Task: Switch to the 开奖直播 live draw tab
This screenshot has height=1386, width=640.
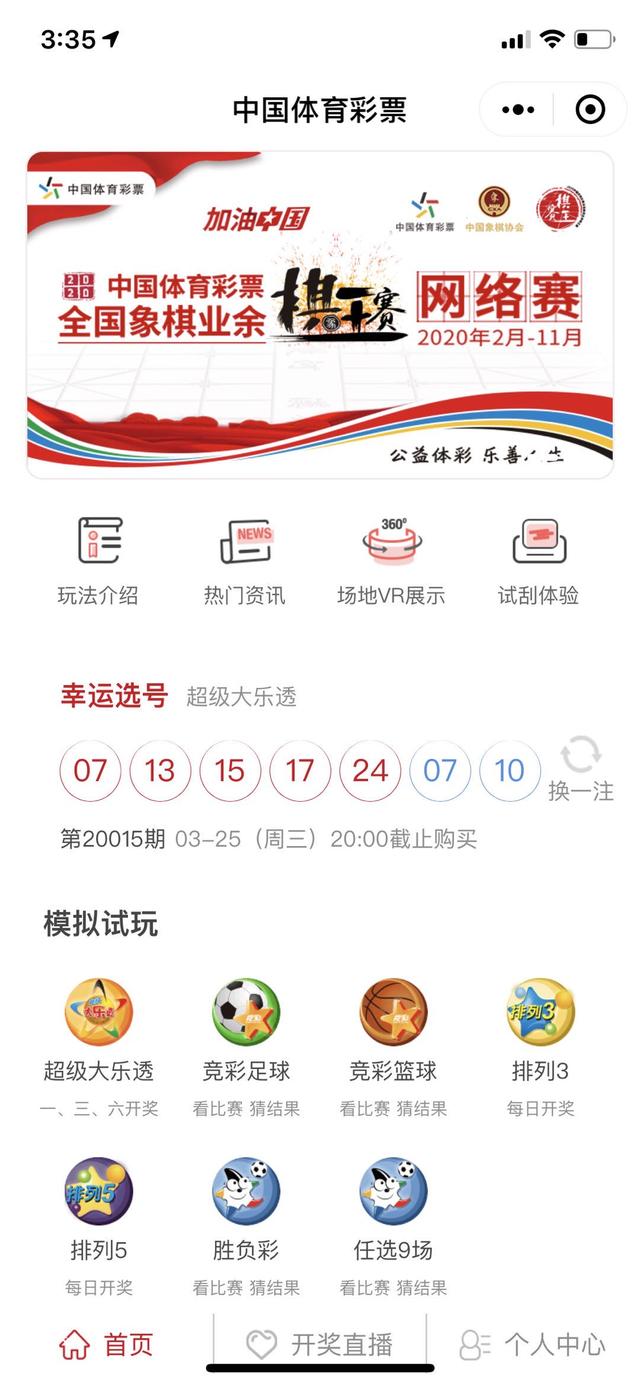Action: click(320, 1345)
